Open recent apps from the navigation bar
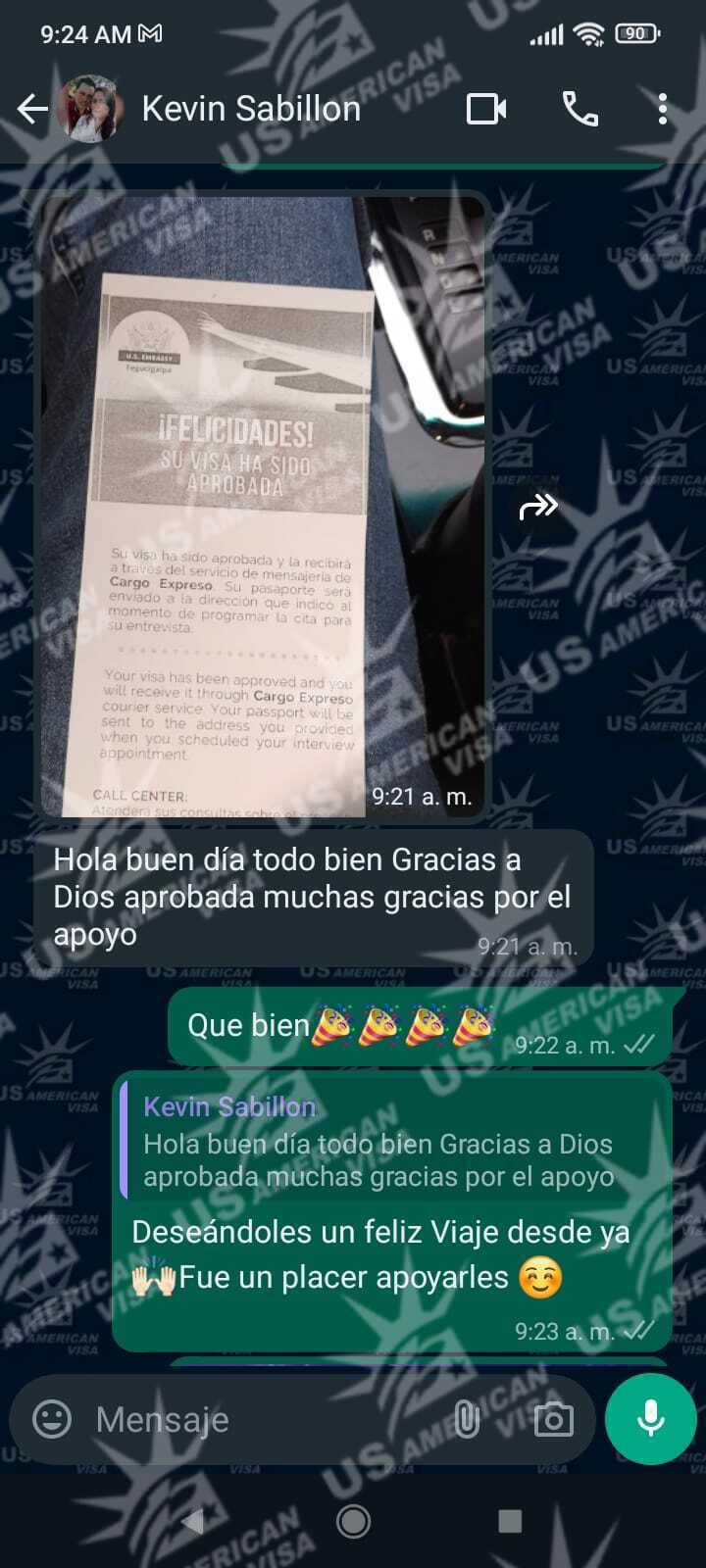 pyautogui.click(x=510, y=1521)
